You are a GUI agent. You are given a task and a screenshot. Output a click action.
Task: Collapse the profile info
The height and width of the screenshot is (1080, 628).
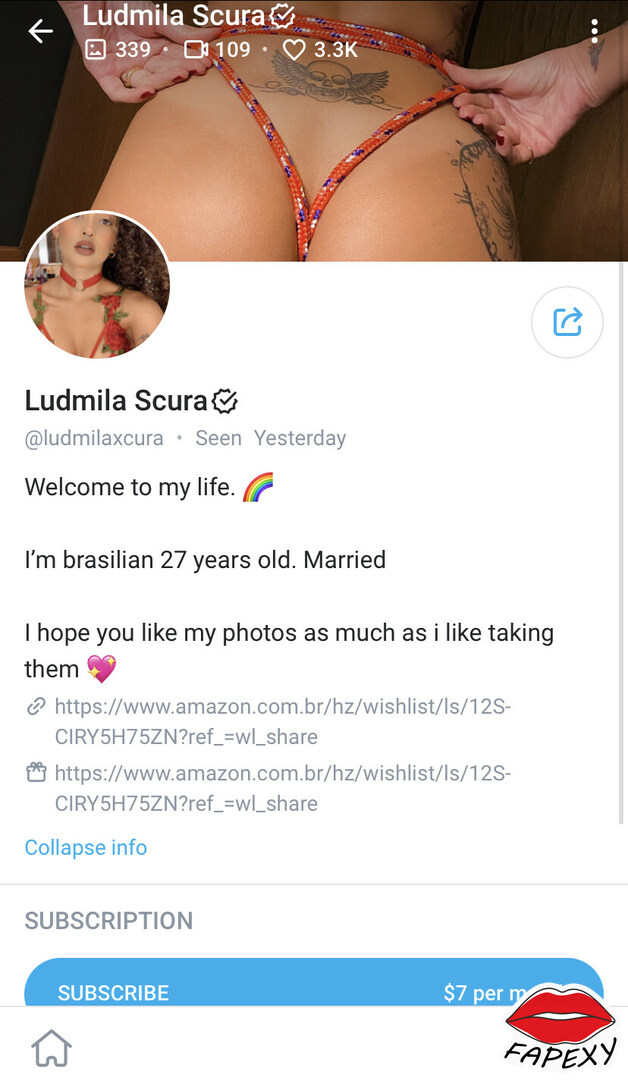pyautogui.click(x=86, y=847)
